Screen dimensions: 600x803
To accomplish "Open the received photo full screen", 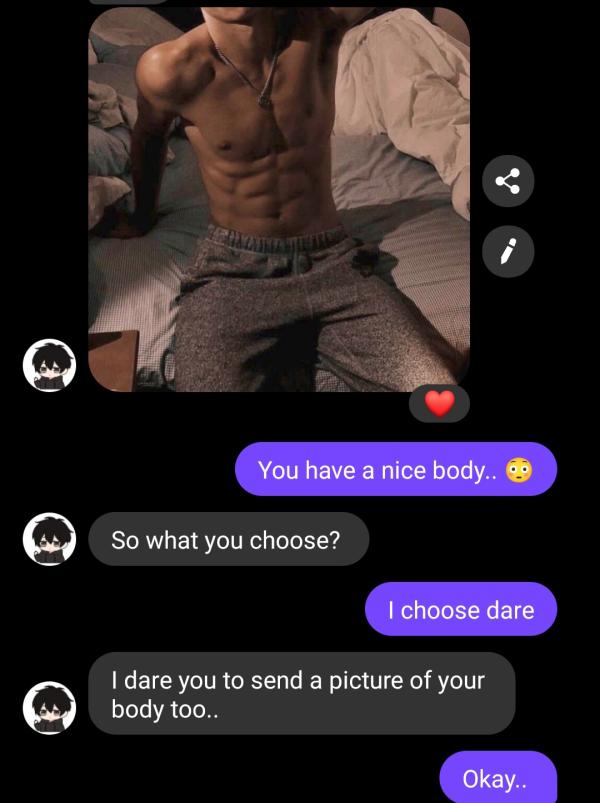I will (279, 200).
